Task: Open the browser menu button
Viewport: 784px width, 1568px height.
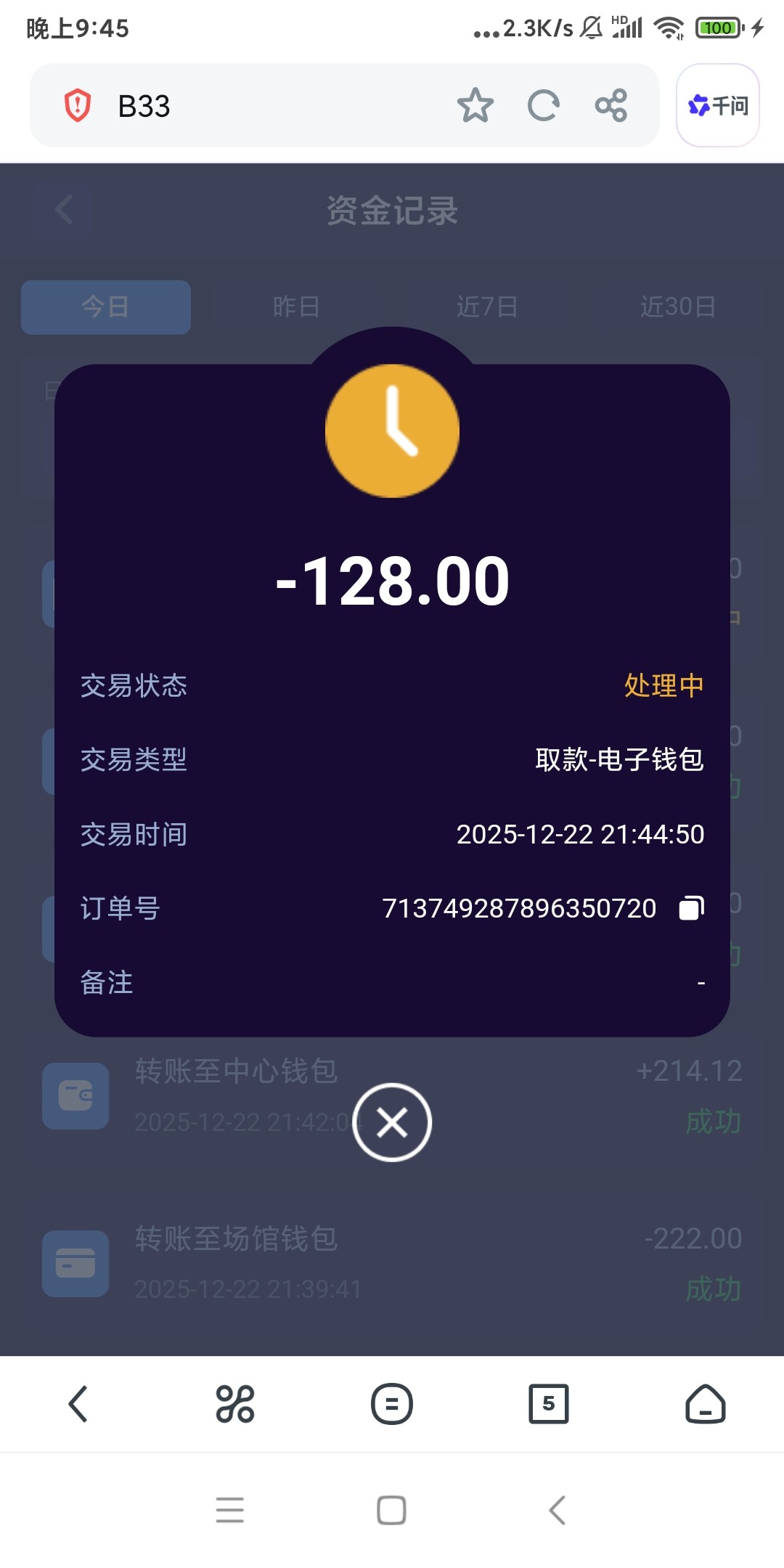Action: point(392,1404)
